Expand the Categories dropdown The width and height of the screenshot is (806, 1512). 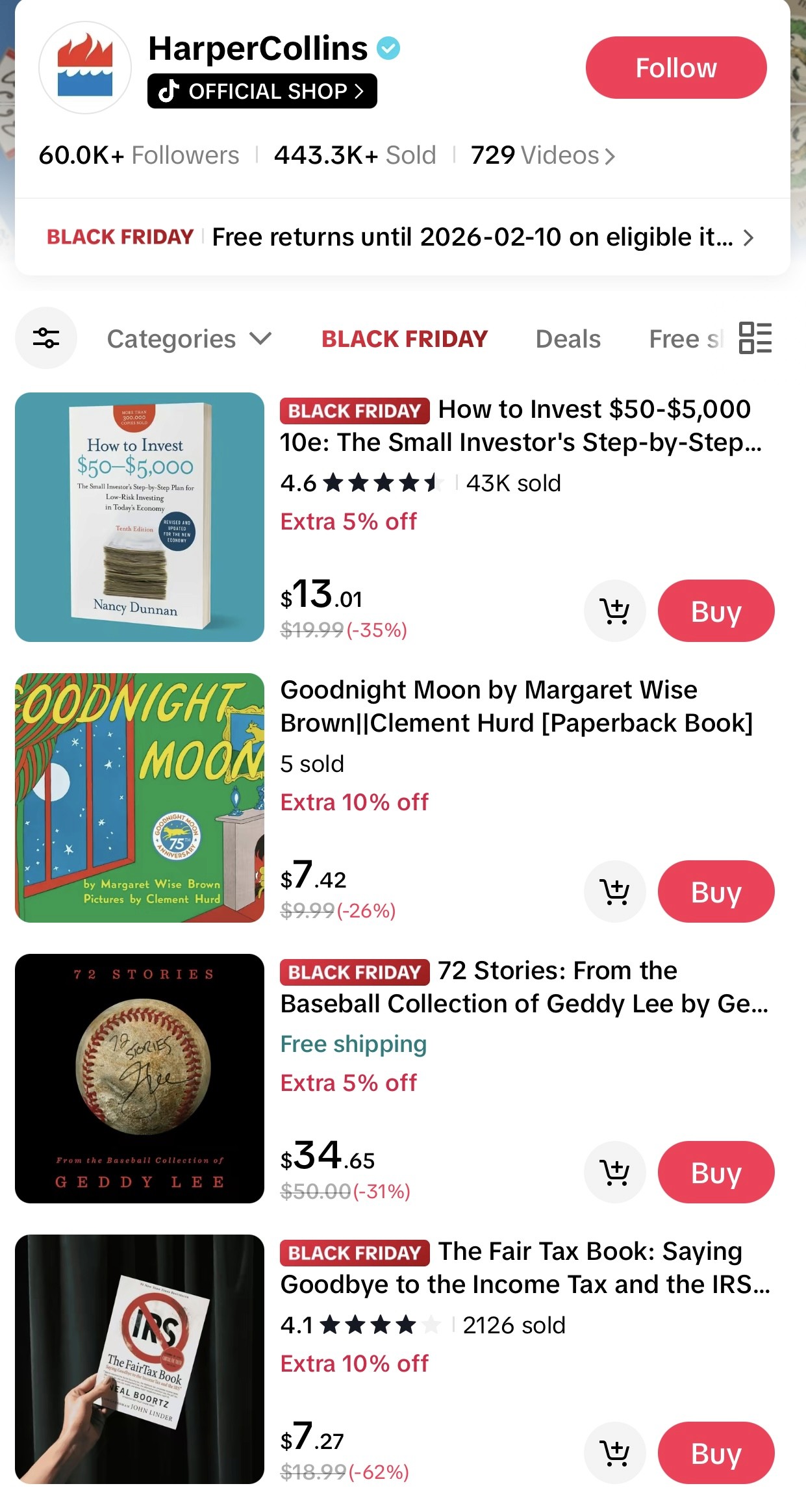(188, 338)
